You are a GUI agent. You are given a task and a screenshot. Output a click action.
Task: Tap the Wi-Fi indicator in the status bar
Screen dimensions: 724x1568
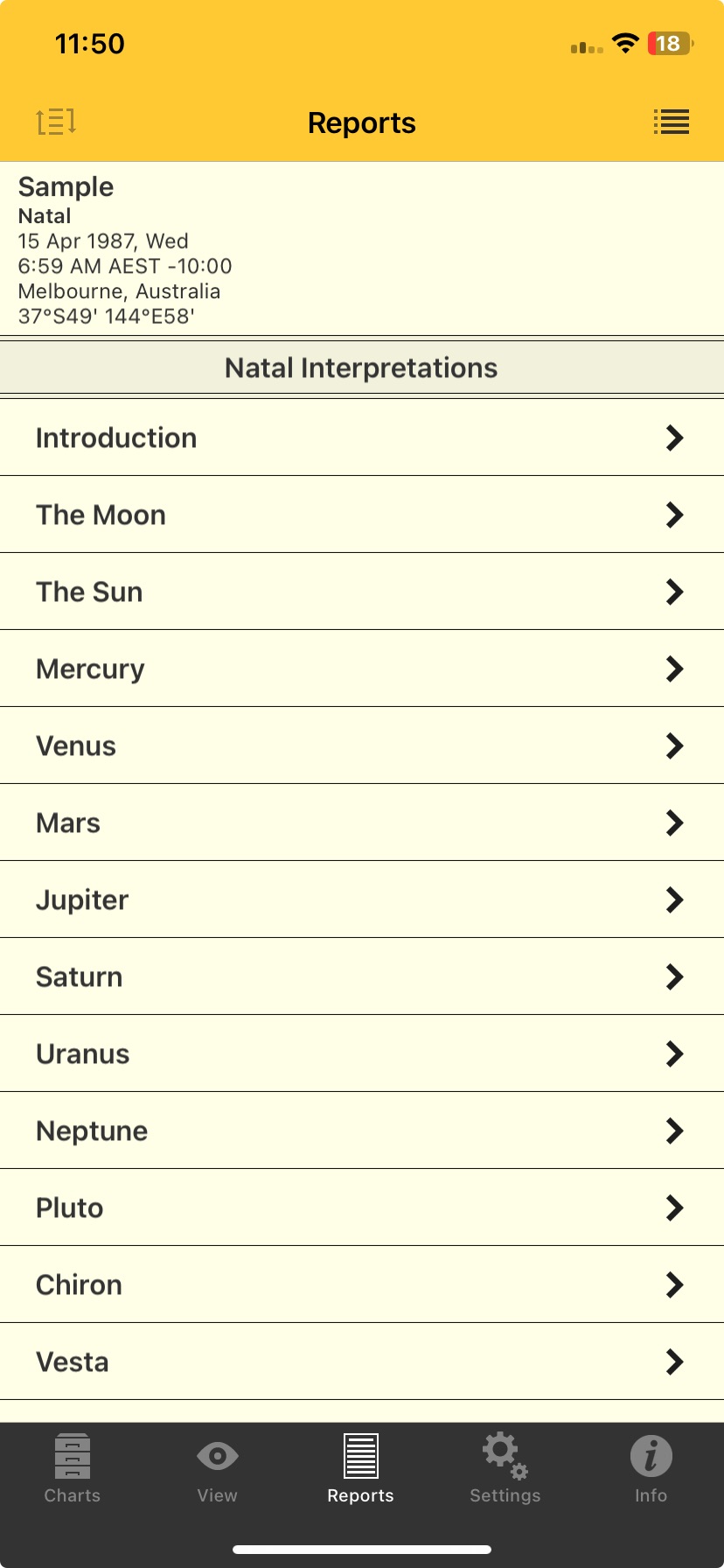pyautogui.click(x=625, y=44)
